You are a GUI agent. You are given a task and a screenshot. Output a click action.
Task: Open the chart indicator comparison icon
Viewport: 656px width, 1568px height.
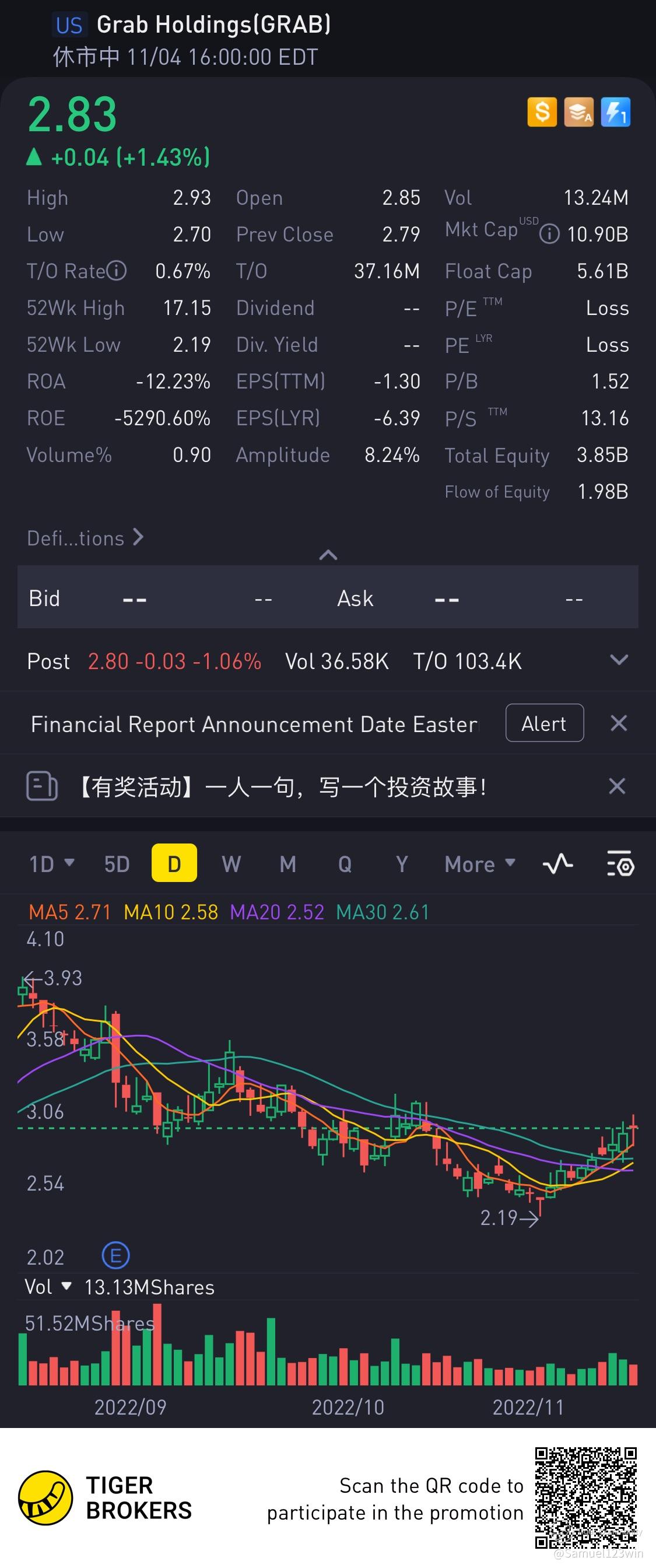[x=557, y=864]
